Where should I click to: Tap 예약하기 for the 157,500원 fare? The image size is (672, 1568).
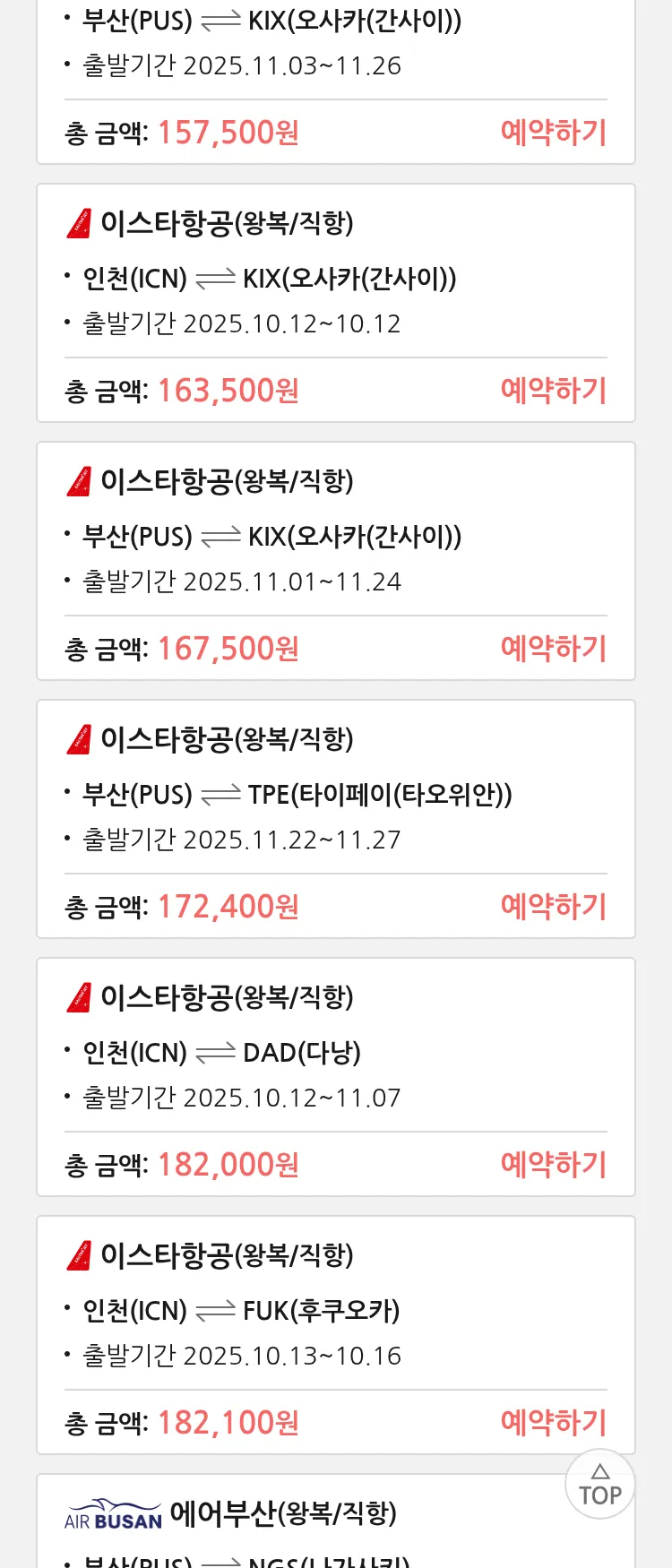(x=553, y=133)
